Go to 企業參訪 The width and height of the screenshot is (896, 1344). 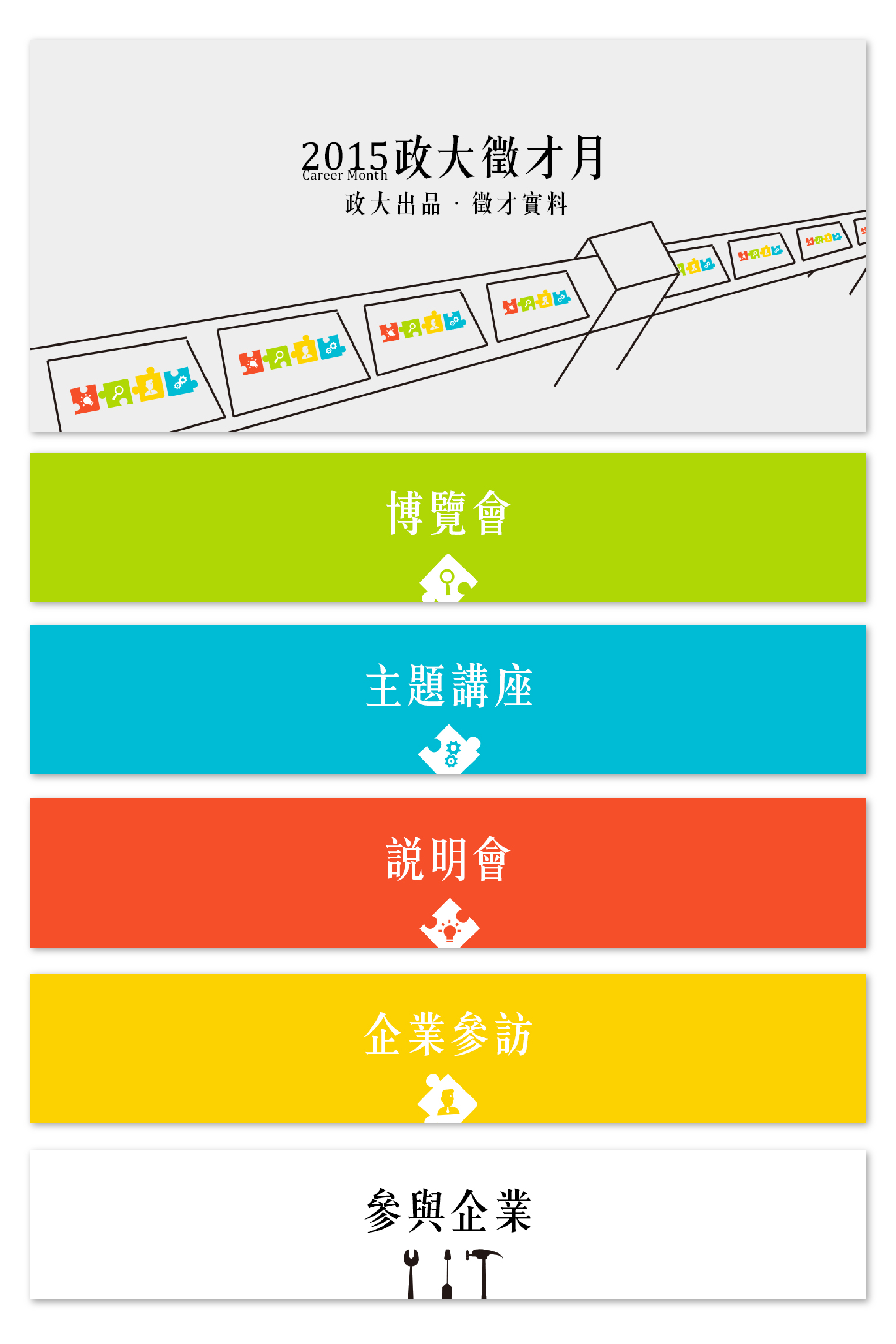point(448,1047)
